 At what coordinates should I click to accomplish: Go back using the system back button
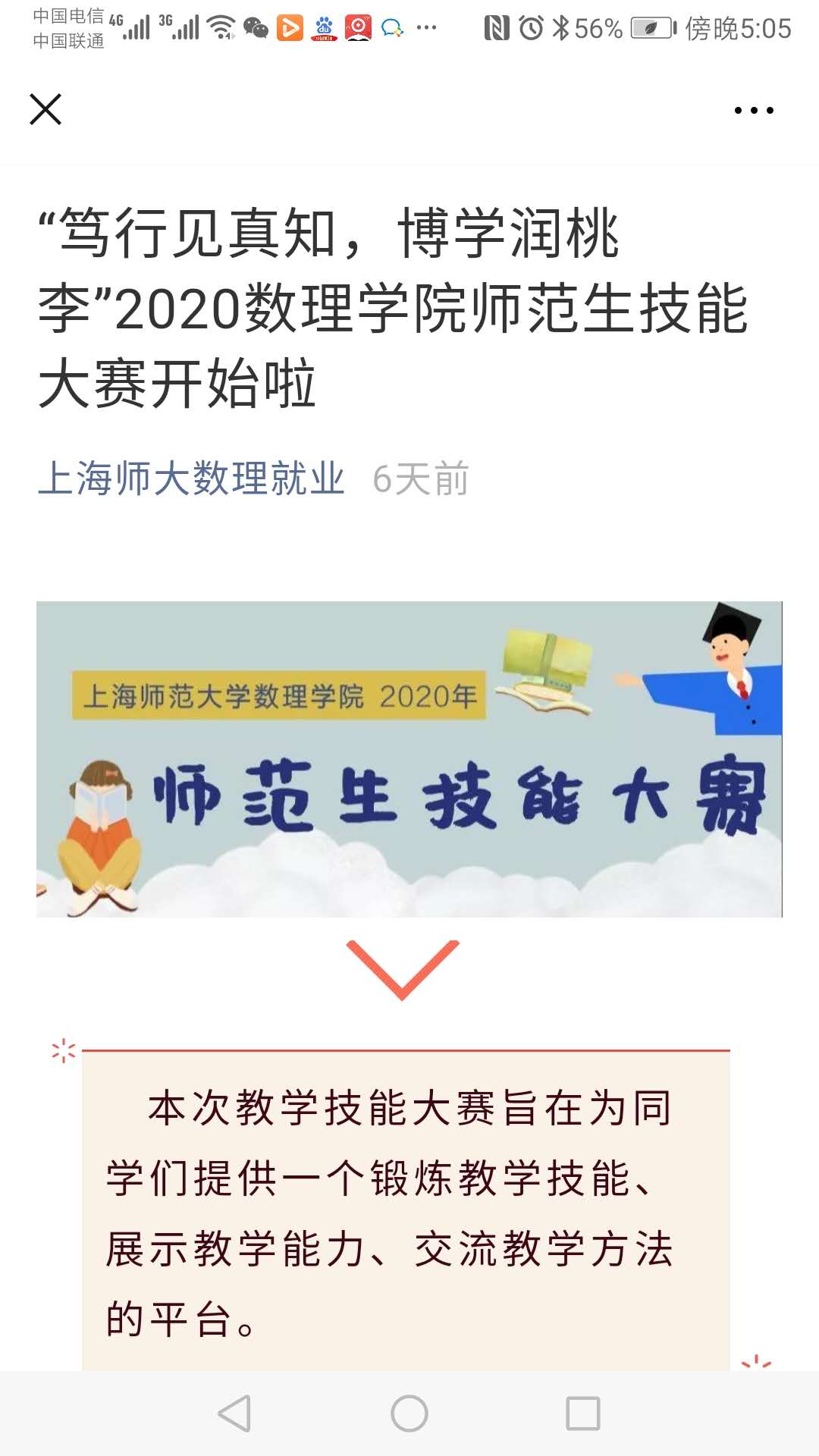pyautogui.click(x=234, y=1414)
